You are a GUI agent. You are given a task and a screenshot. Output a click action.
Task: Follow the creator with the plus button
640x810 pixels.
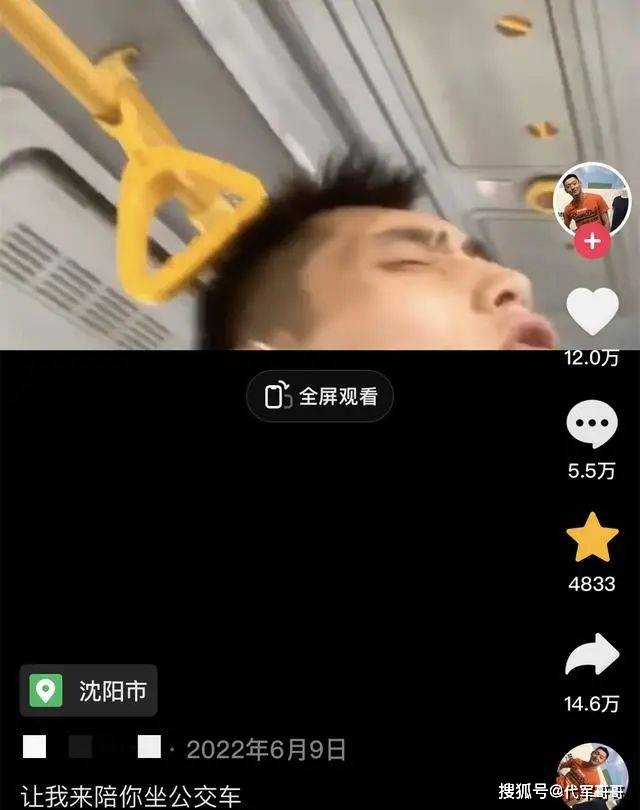[x=592, y=241]
